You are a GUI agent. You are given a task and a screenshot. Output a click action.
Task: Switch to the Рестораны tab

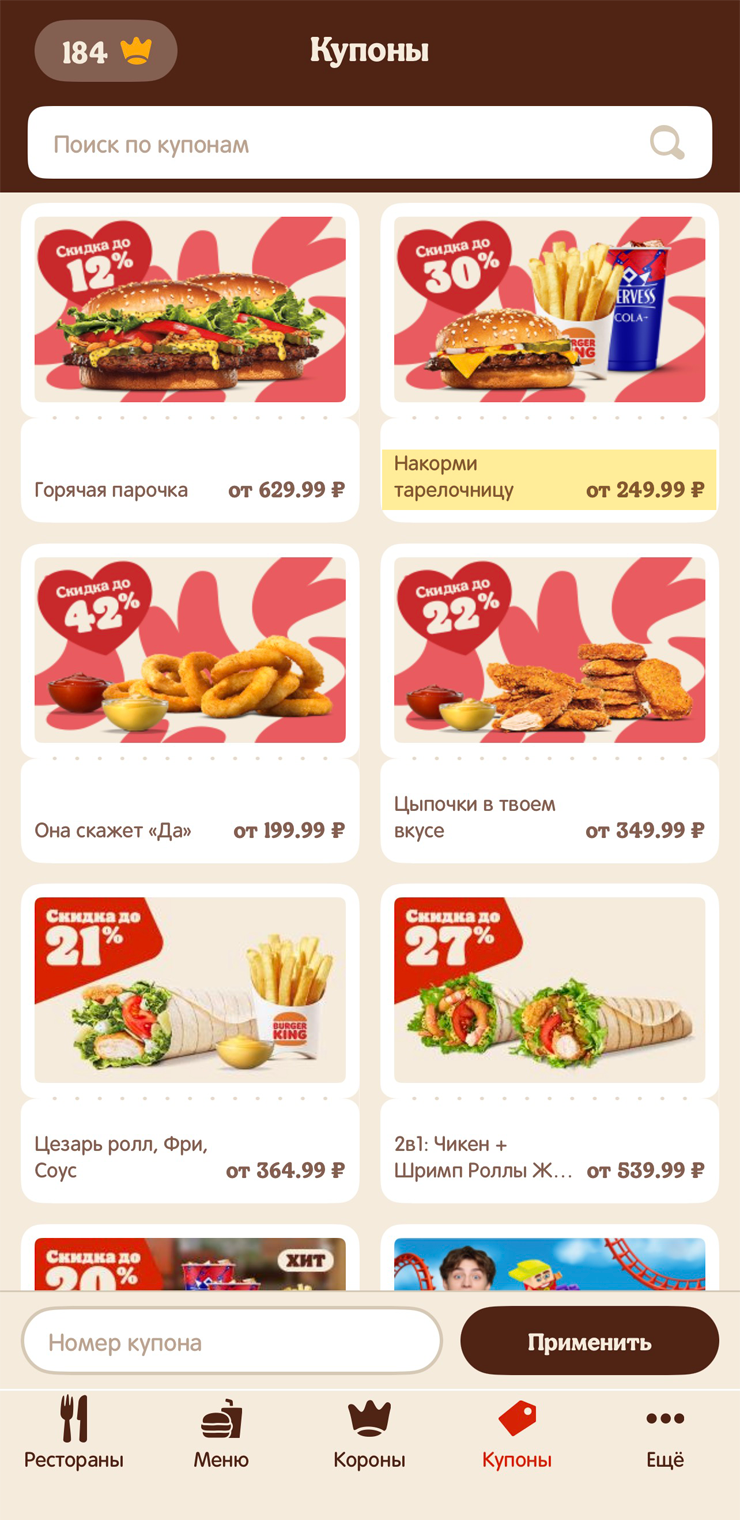pyautogui.click(x=74, y=1433)
